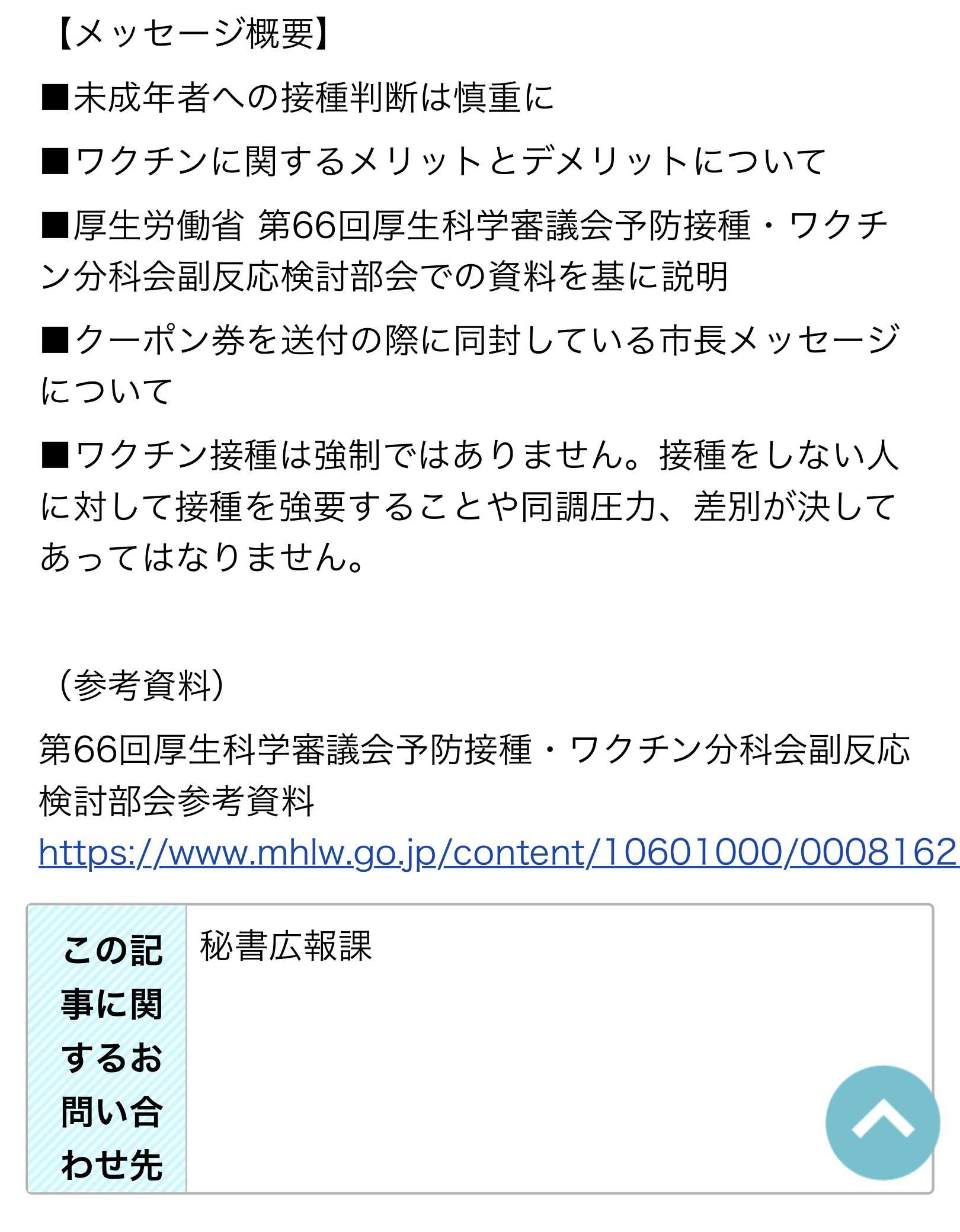Tap the scroll-to-top arrow button
Screen dimensions: 960x1232
click(882, 1122)
